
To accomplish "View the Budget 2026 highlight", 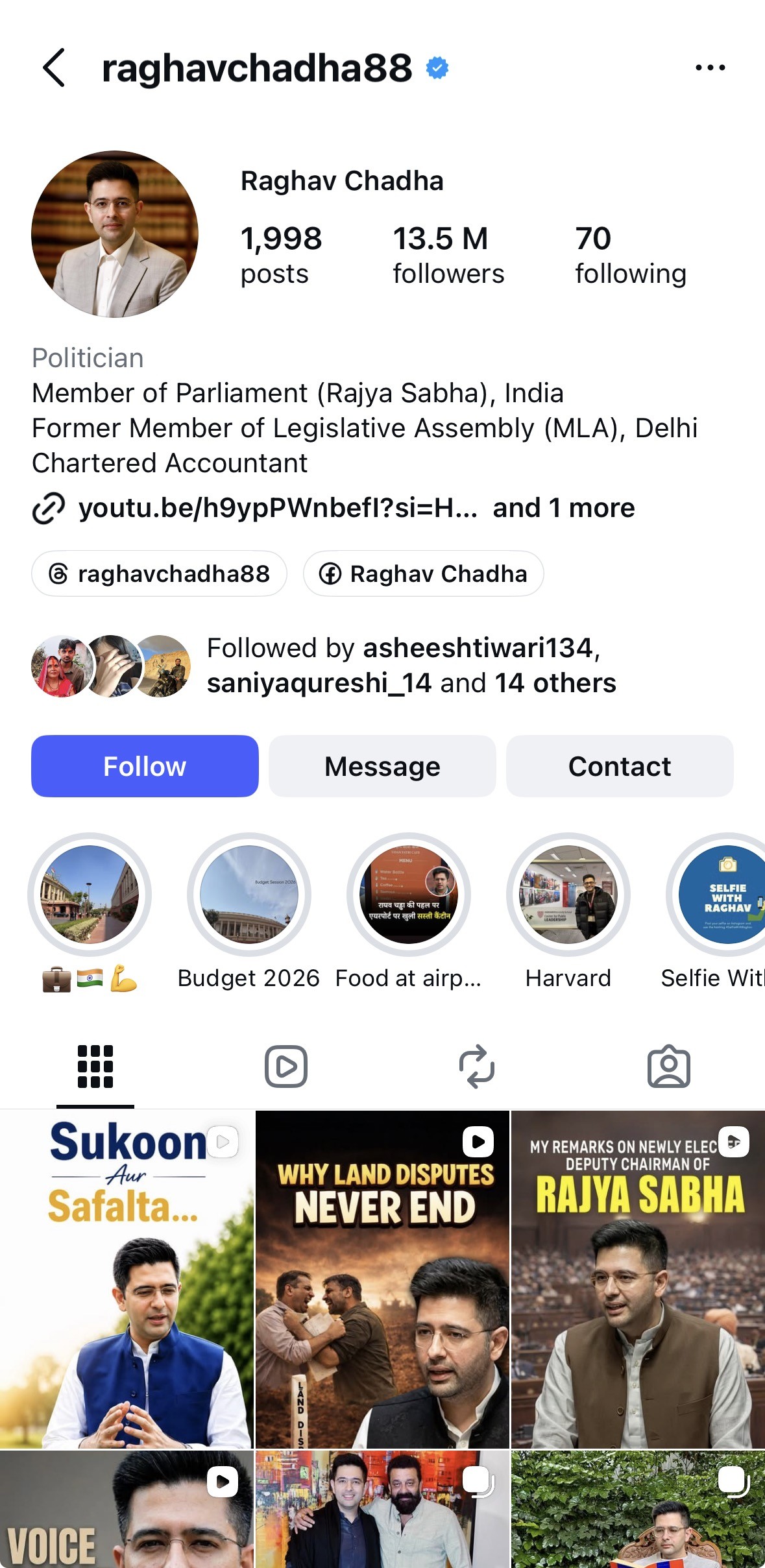I will click(249, 895).
